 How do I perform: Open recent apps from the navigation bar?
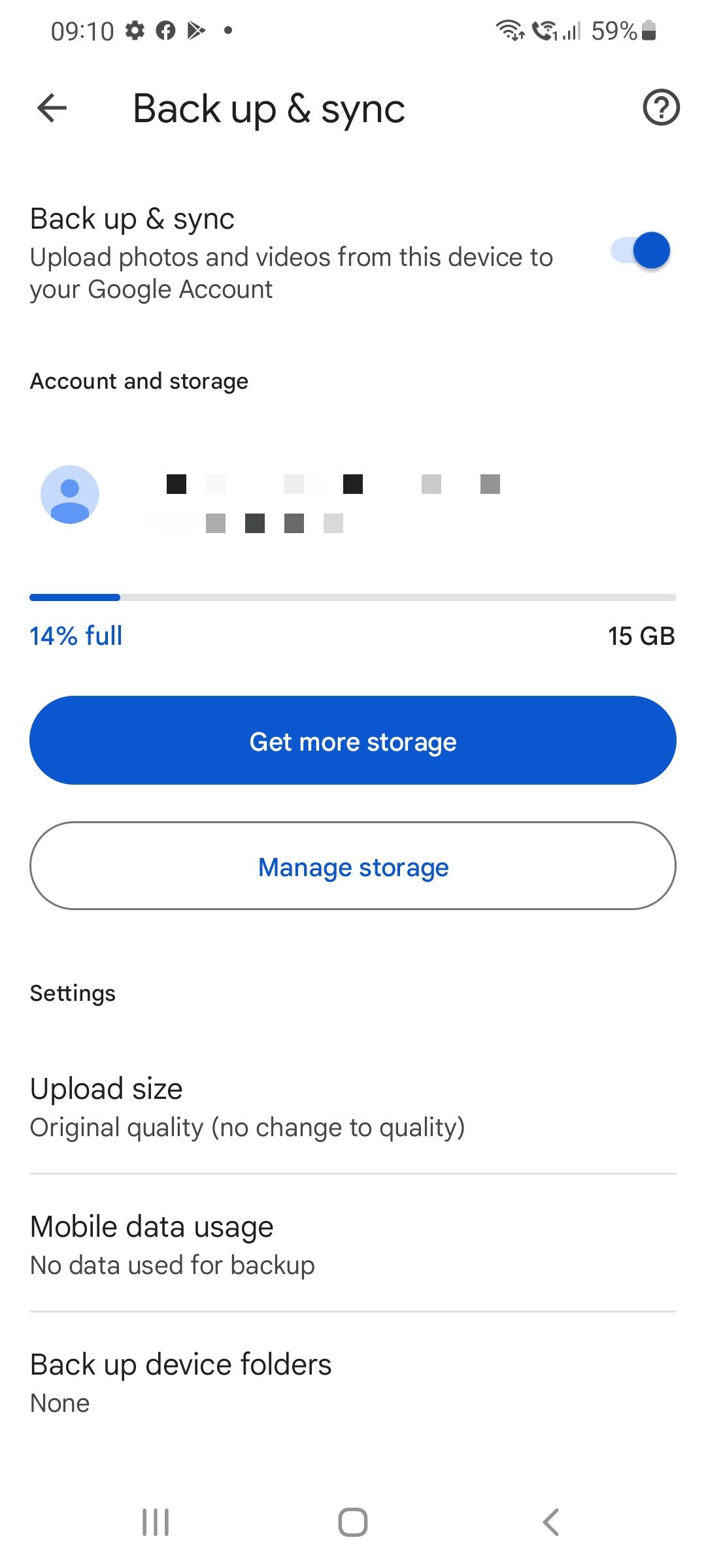[x=156, y=1522]
